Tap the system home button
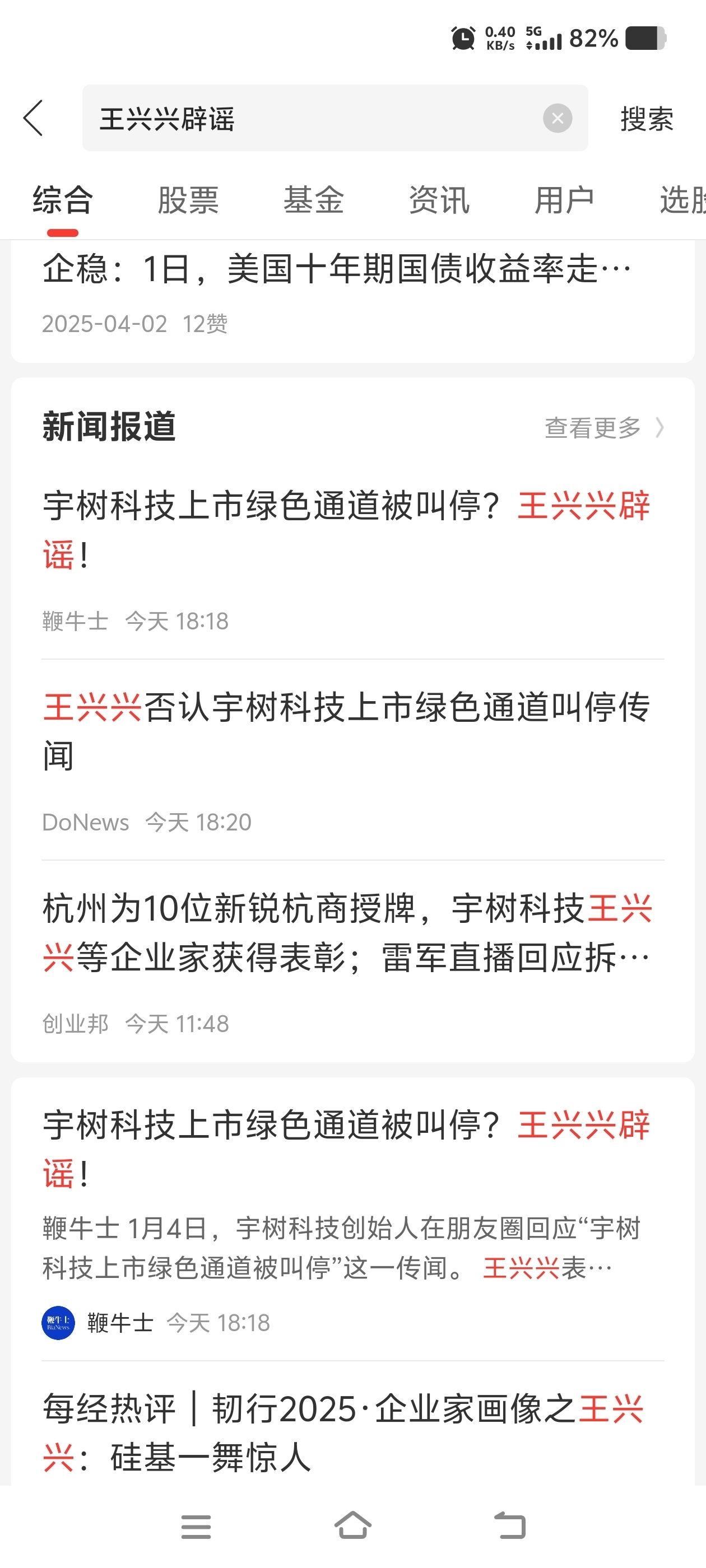Viewport: 706px width, 1568px height. tap(352, 1525)
